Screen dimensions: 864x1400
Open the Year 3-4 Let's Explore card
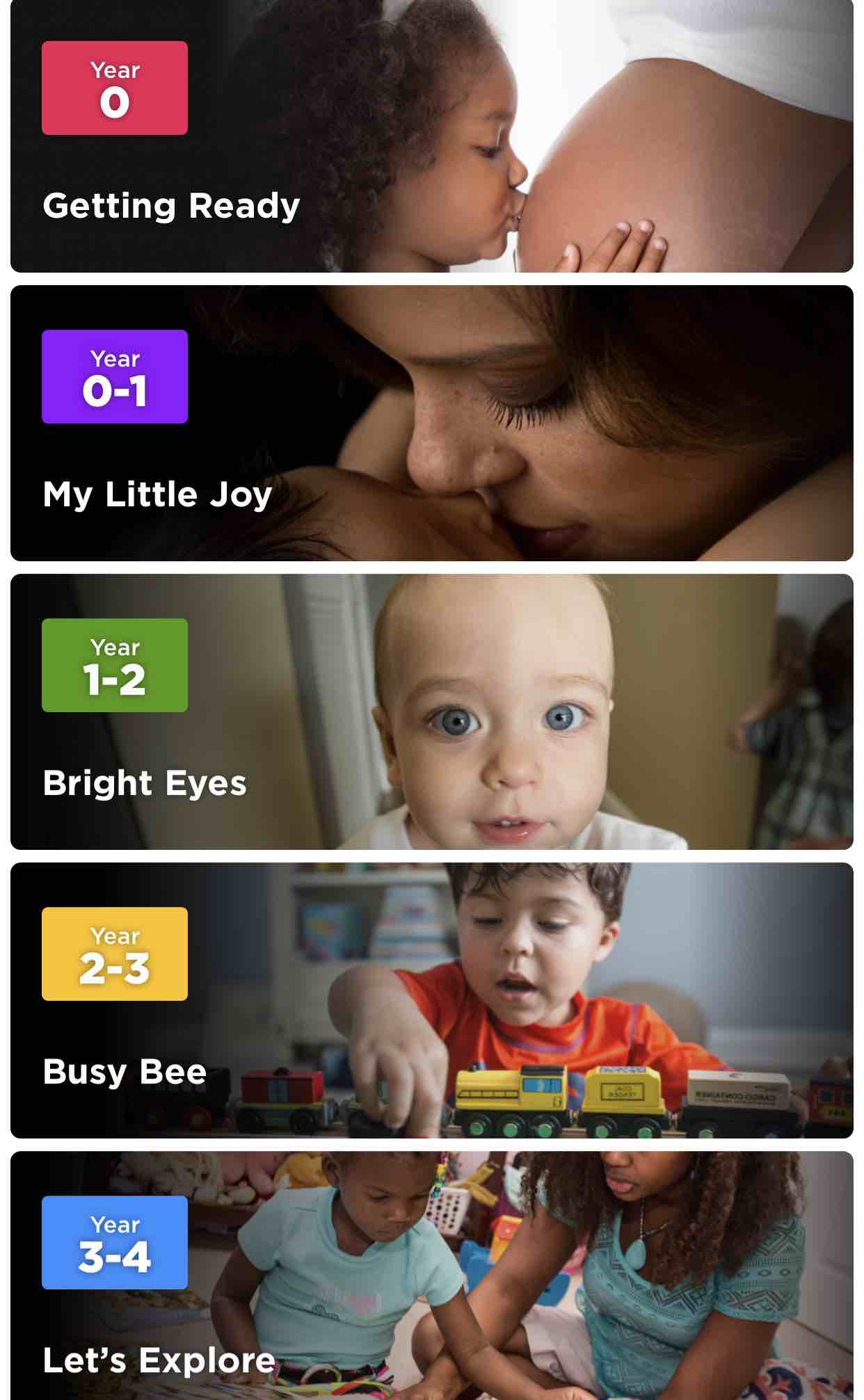coord(431,1276)
